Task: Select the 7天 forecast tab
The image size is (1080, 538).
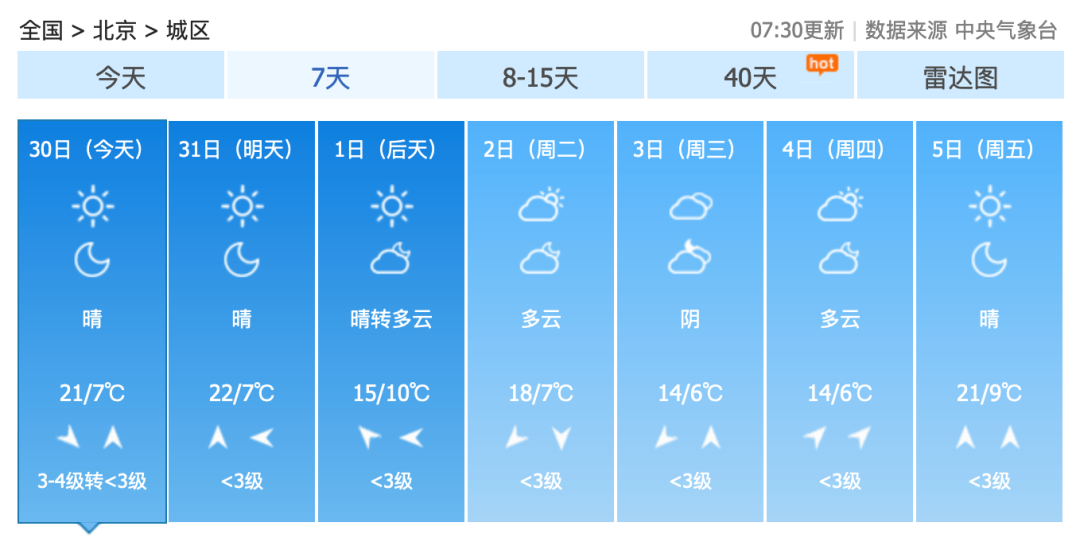Action: 330,77
